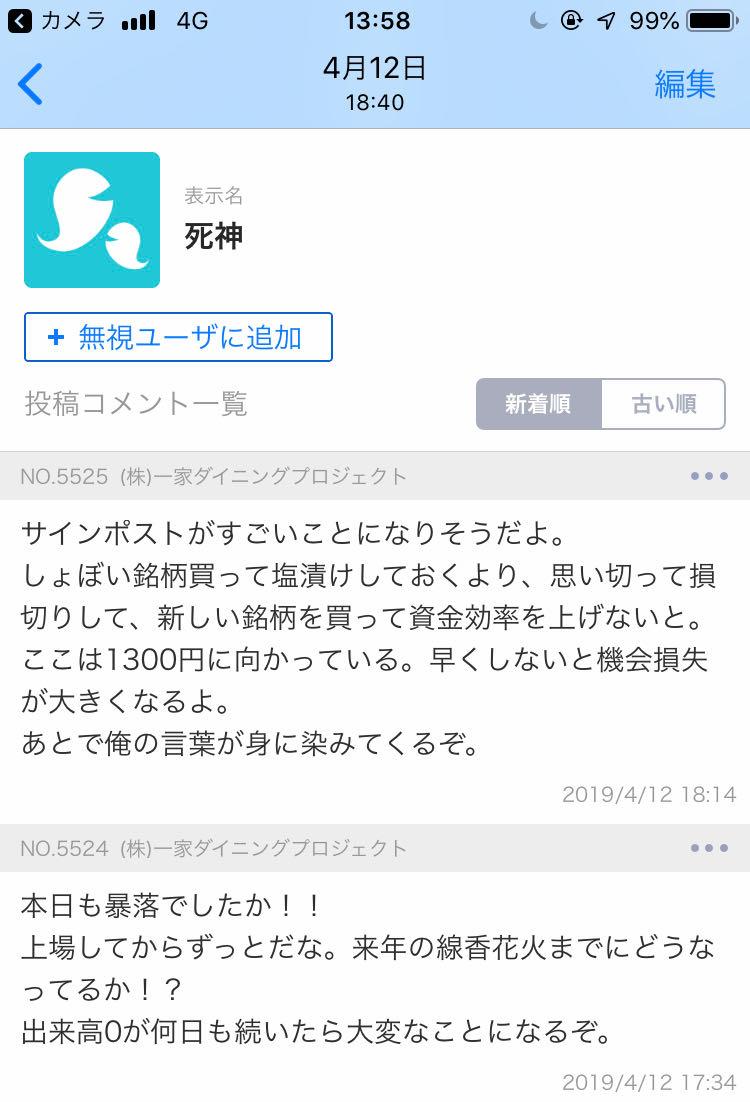The height and width of the screenshot is (1102, 750).
Task: Tap the battery indicator icon
Action: [x=714, y=17]
